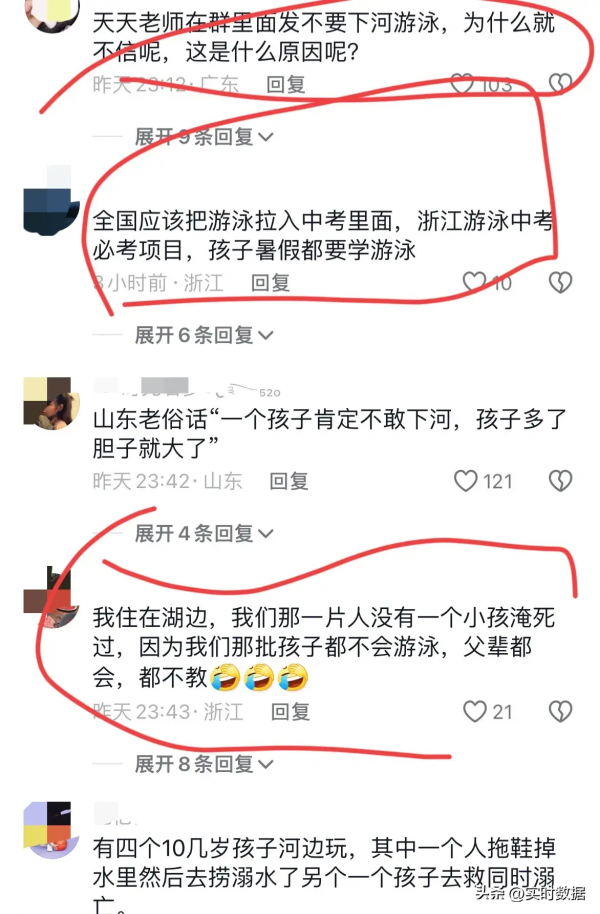Open the 山东老俗话 commenter's avatar
This screenshot has width=600, height=914.
(50, 403)
